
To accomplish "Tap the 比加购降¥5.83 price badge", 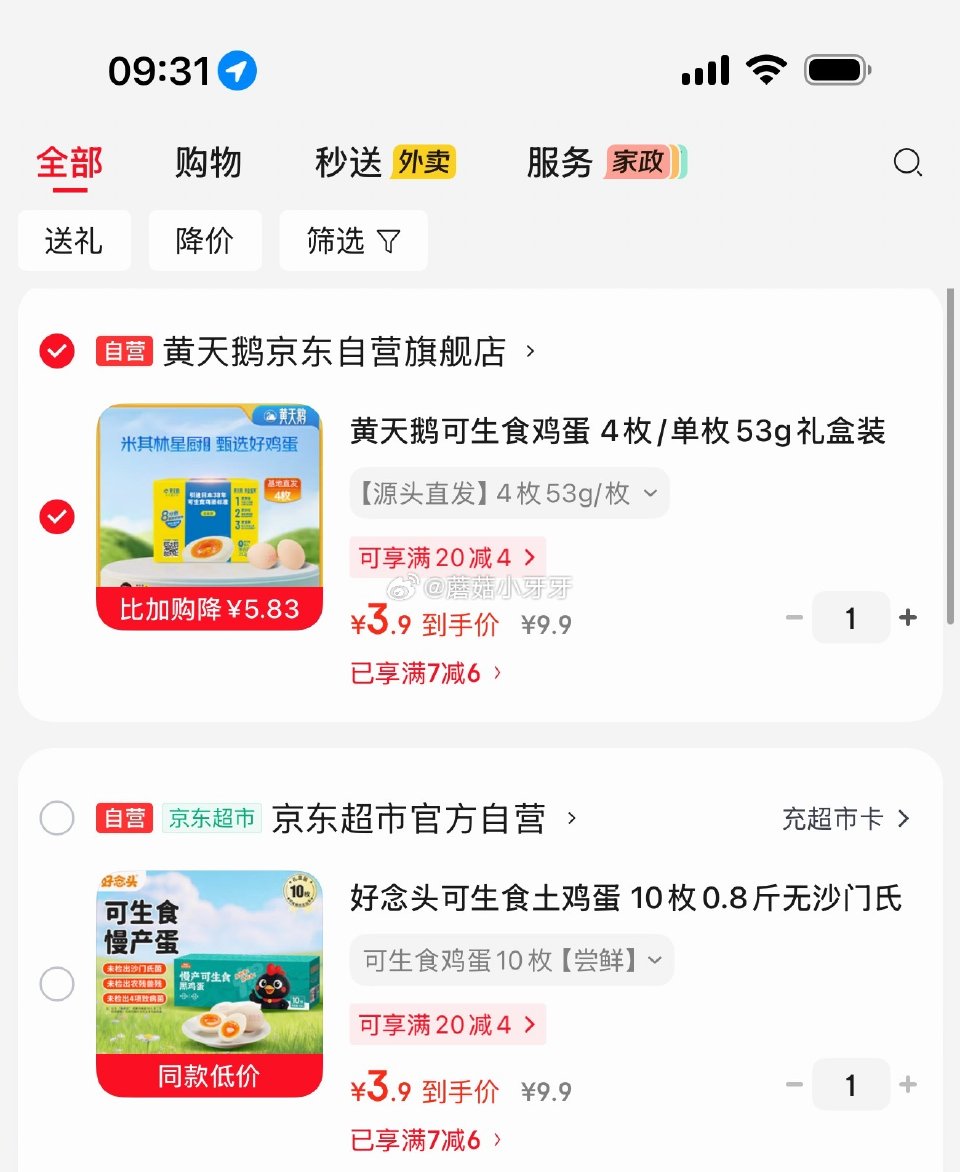I will (x=209, y=609).
